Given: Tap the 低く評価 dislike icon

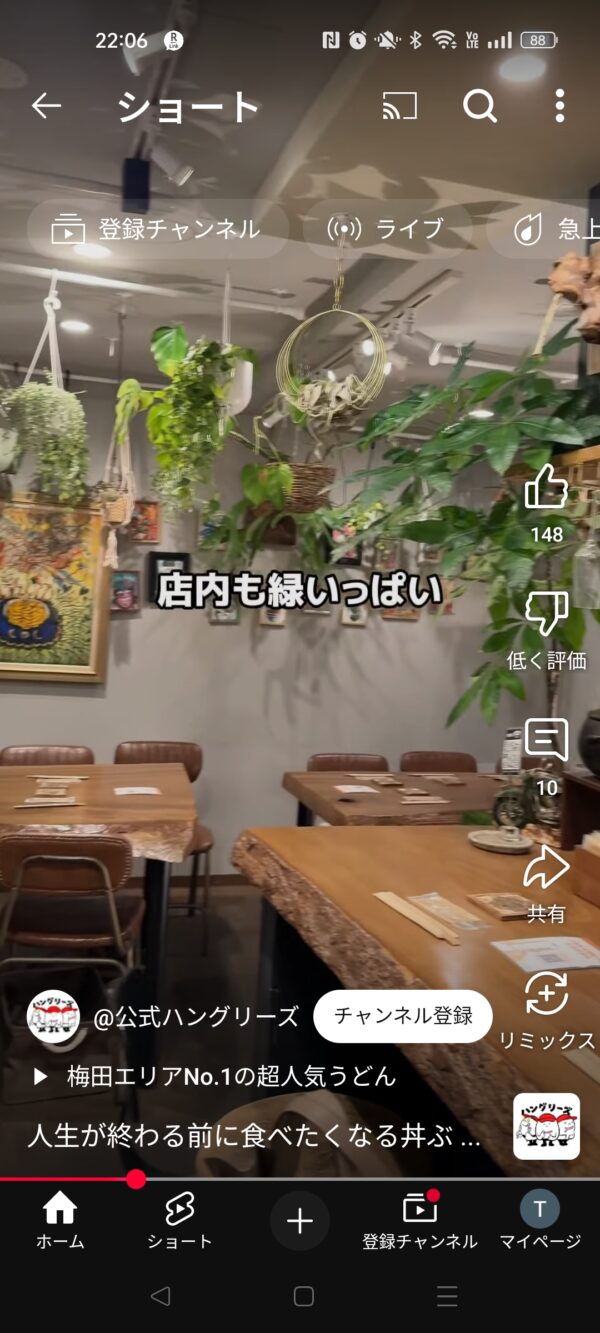Looking at the screenshot, I should [x=546, y=614].
